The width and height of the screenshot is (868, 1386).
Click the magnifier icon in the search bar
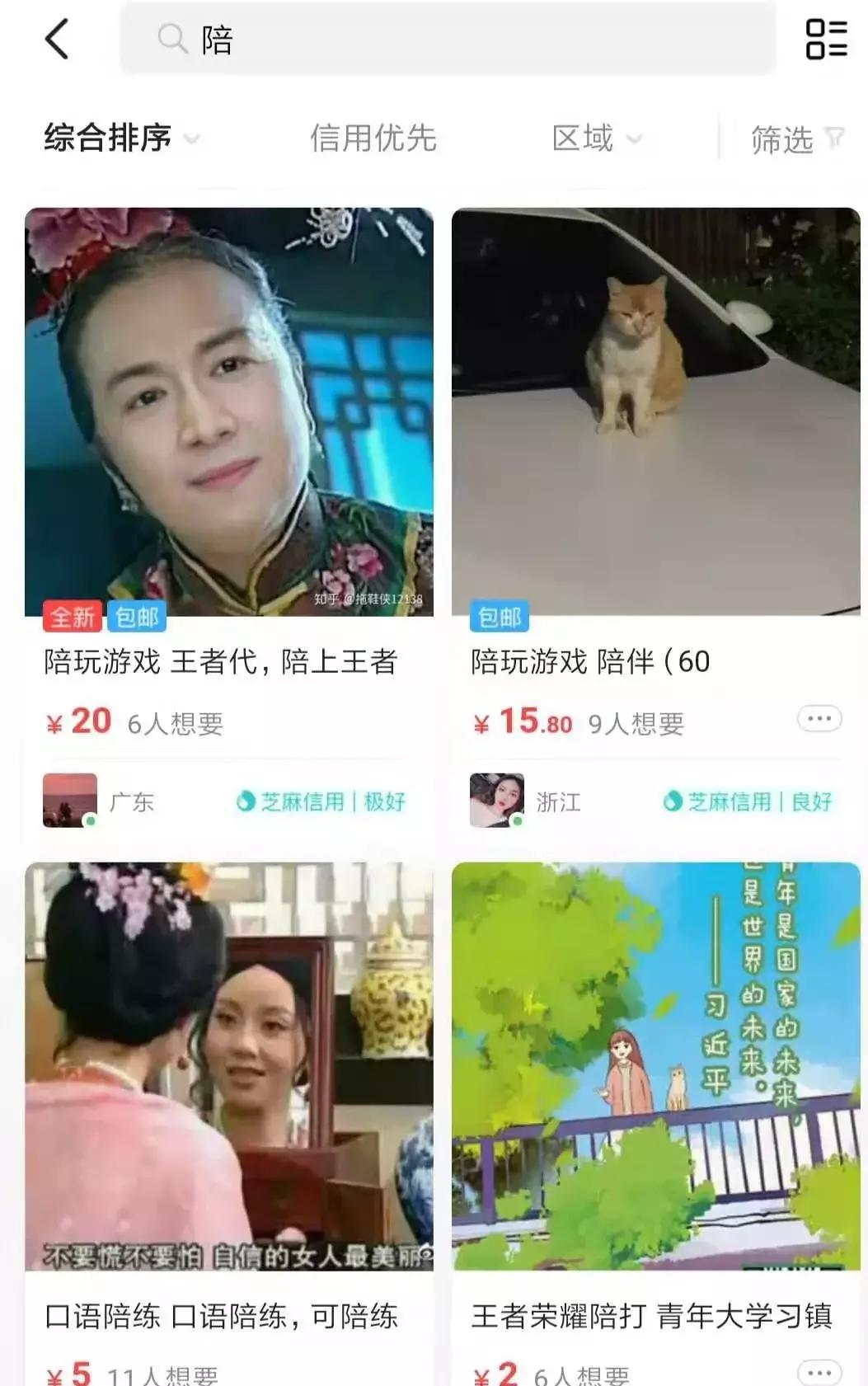tap(171, 39)
